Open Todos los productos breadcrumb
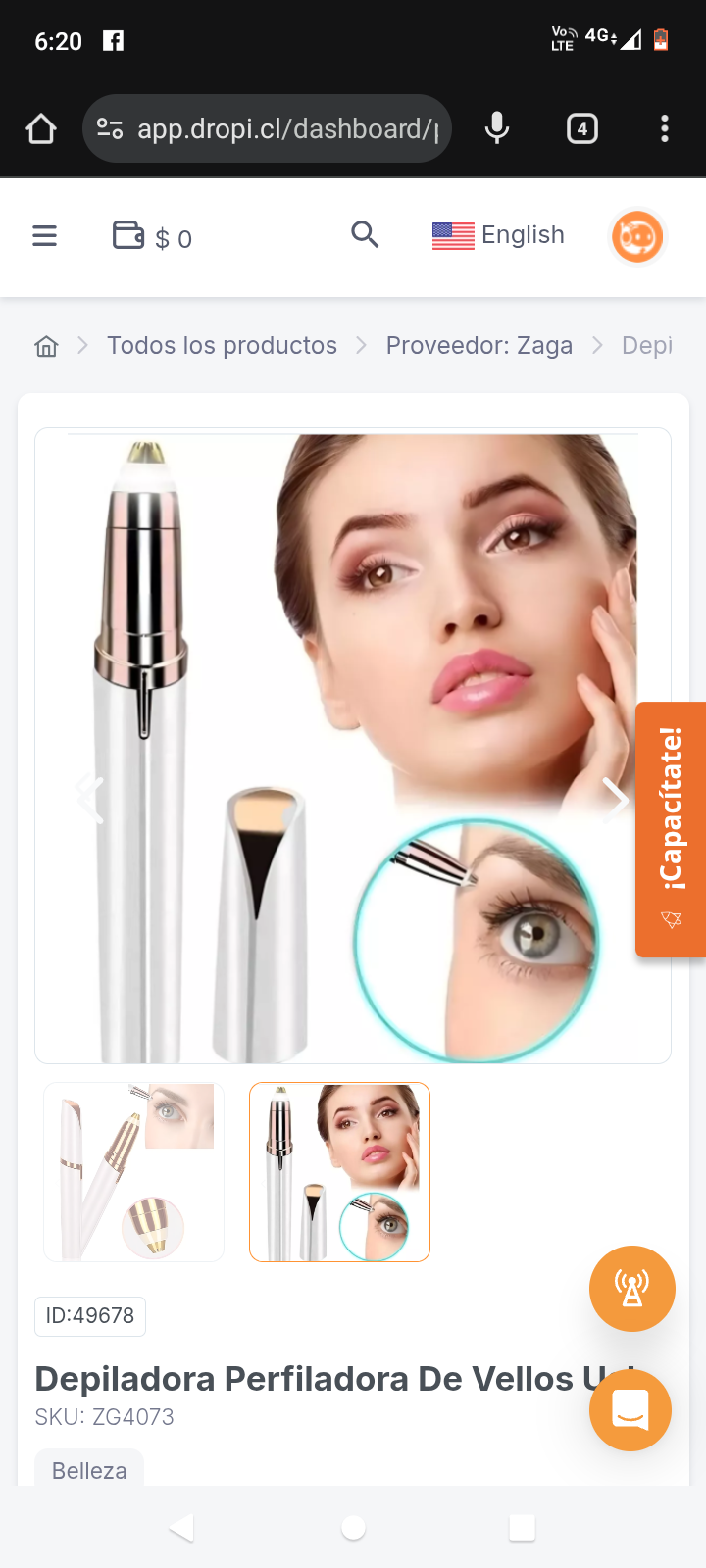Image resolution: width=706 pixels, height=1568 pixels. 222,346
